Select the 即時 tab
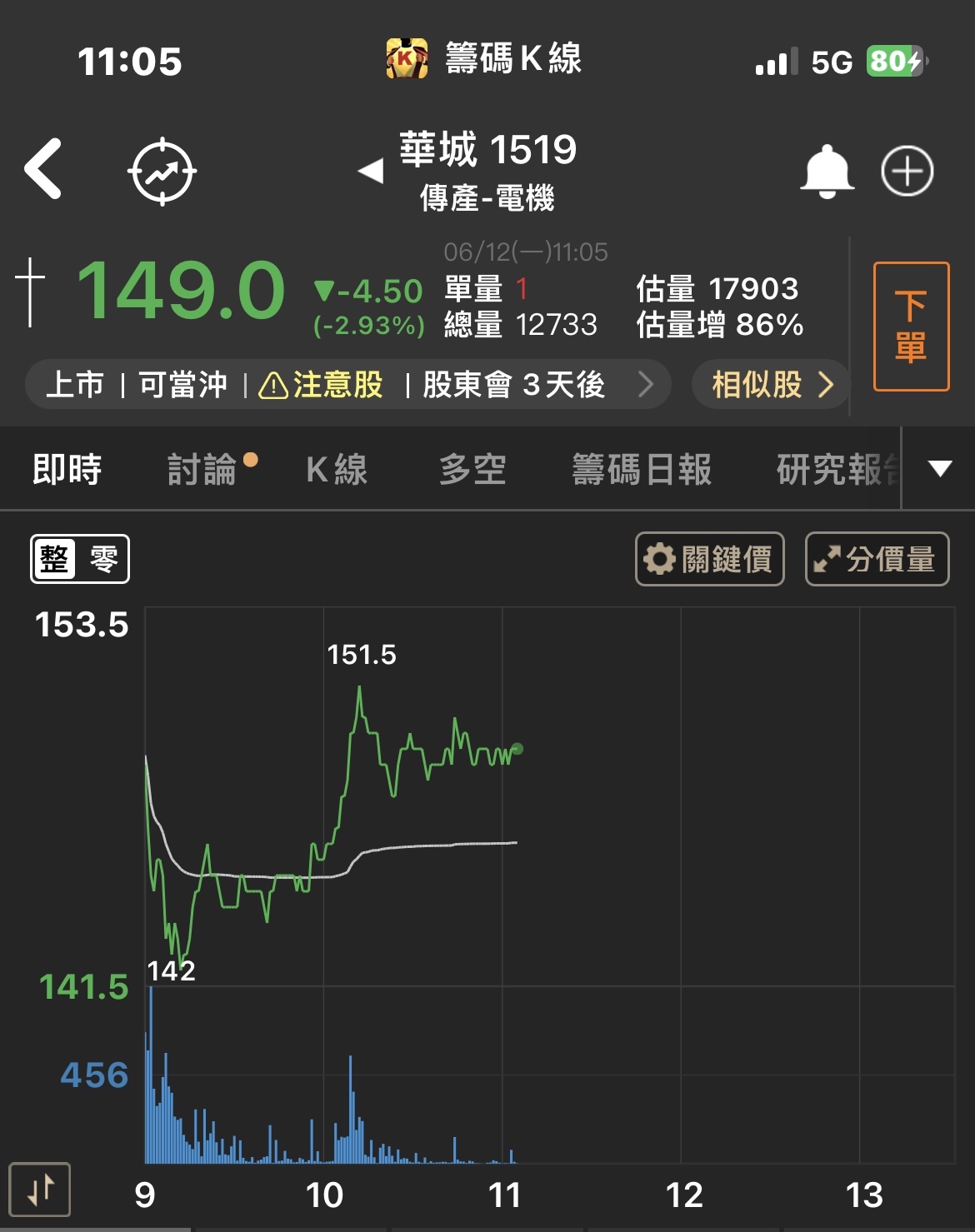Image resolution: width=975 pixels, height=1232 pixels. tap(67, 470)
